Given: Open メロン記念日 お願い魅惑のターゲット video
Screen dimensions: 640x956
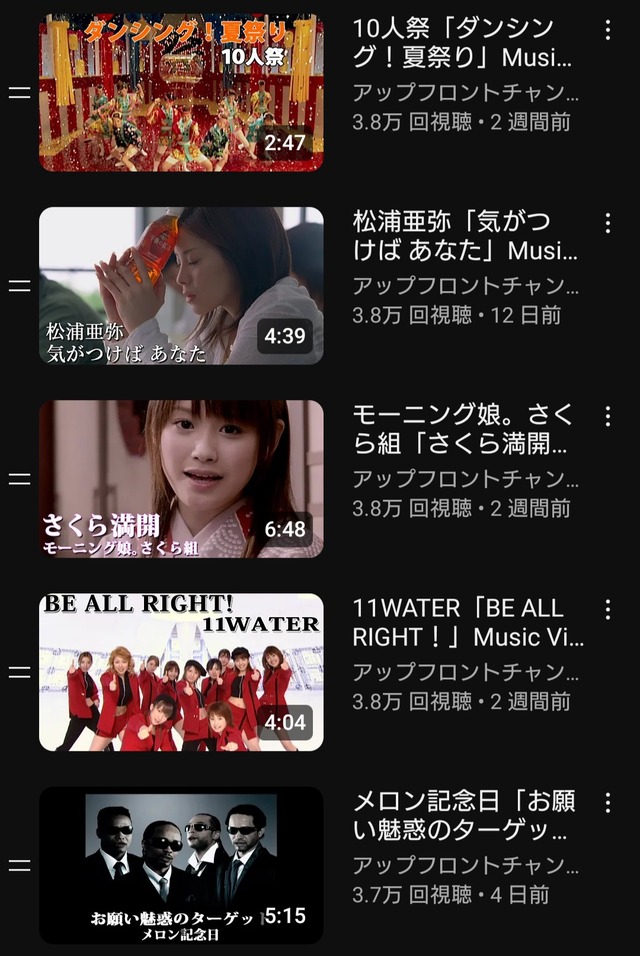Looking at the screenshot, I should pyautogui.click(x=181, y=865).
